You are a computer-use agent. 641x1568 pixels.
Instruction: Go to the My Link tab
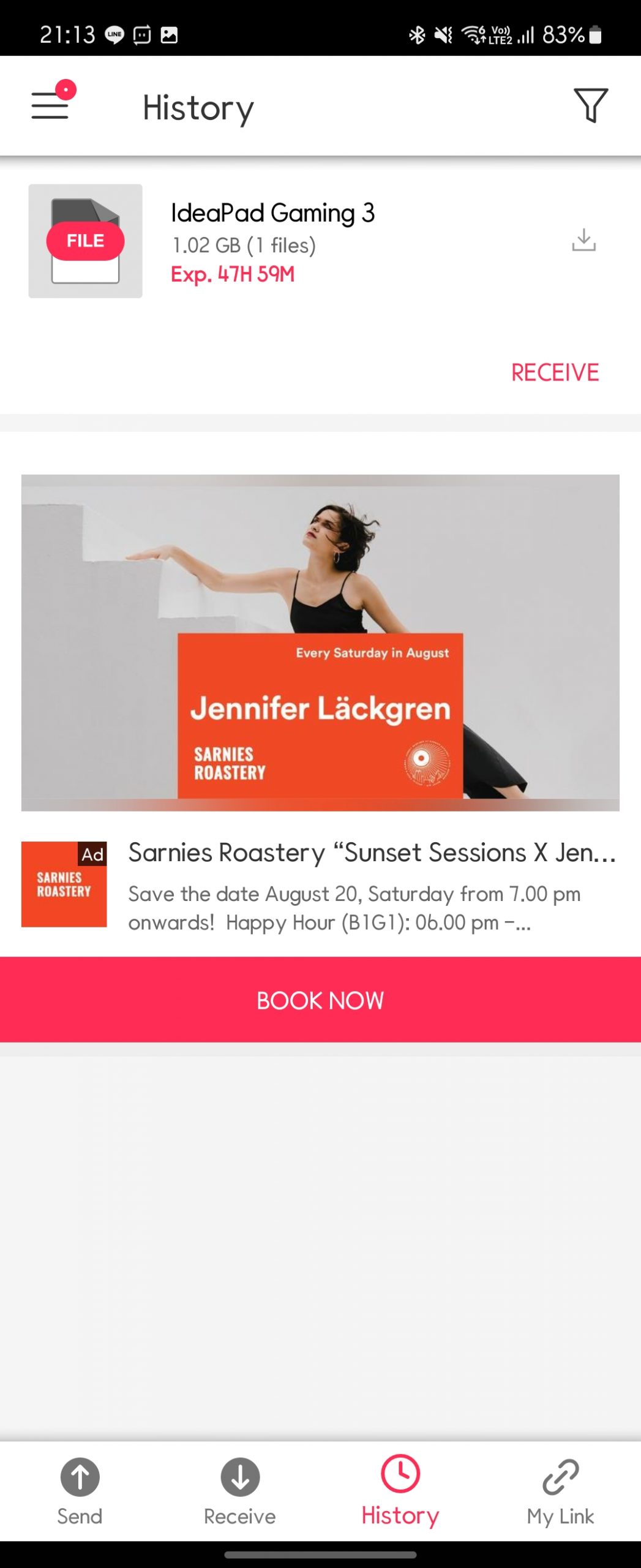click(560, 1490)
